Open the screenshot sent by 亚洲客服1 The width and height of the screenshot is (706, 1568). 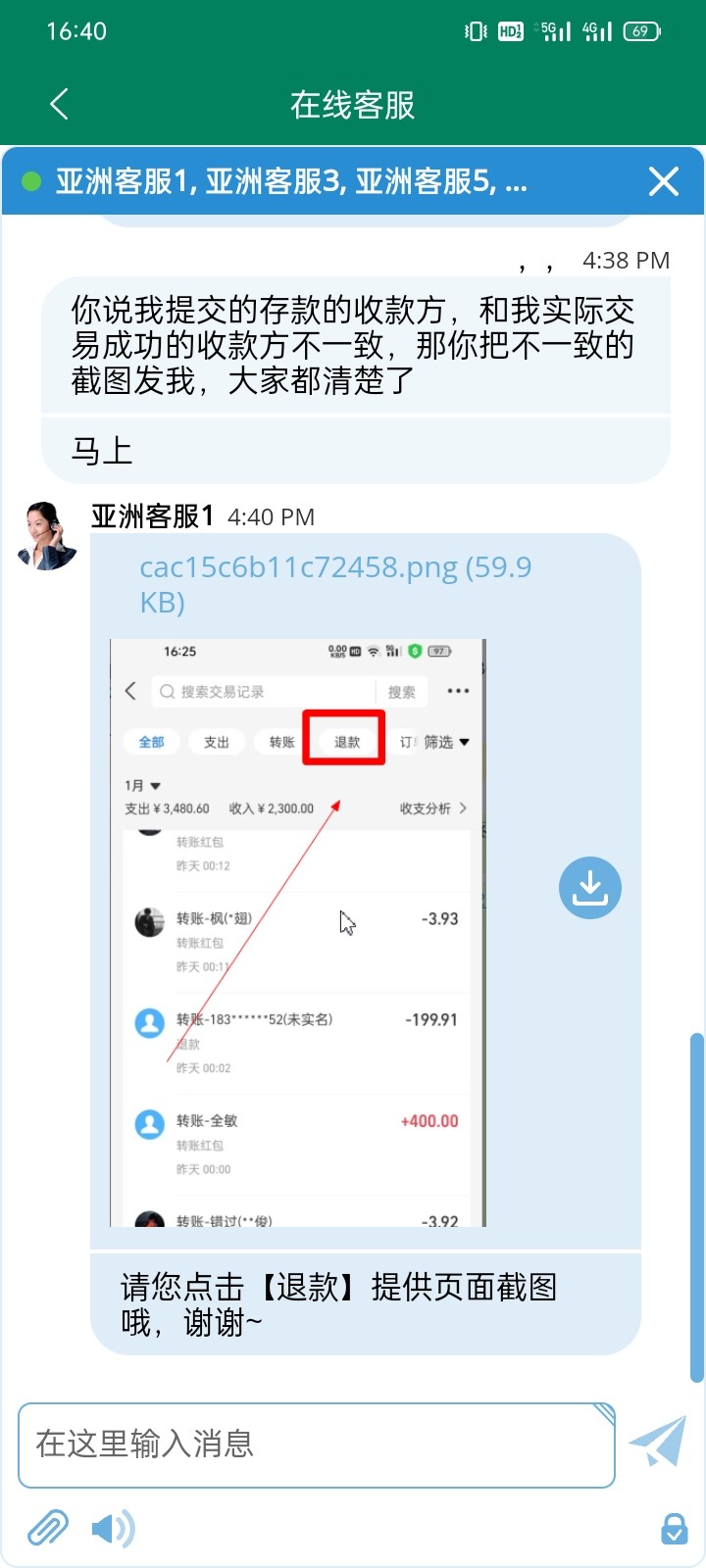point(298,932)
